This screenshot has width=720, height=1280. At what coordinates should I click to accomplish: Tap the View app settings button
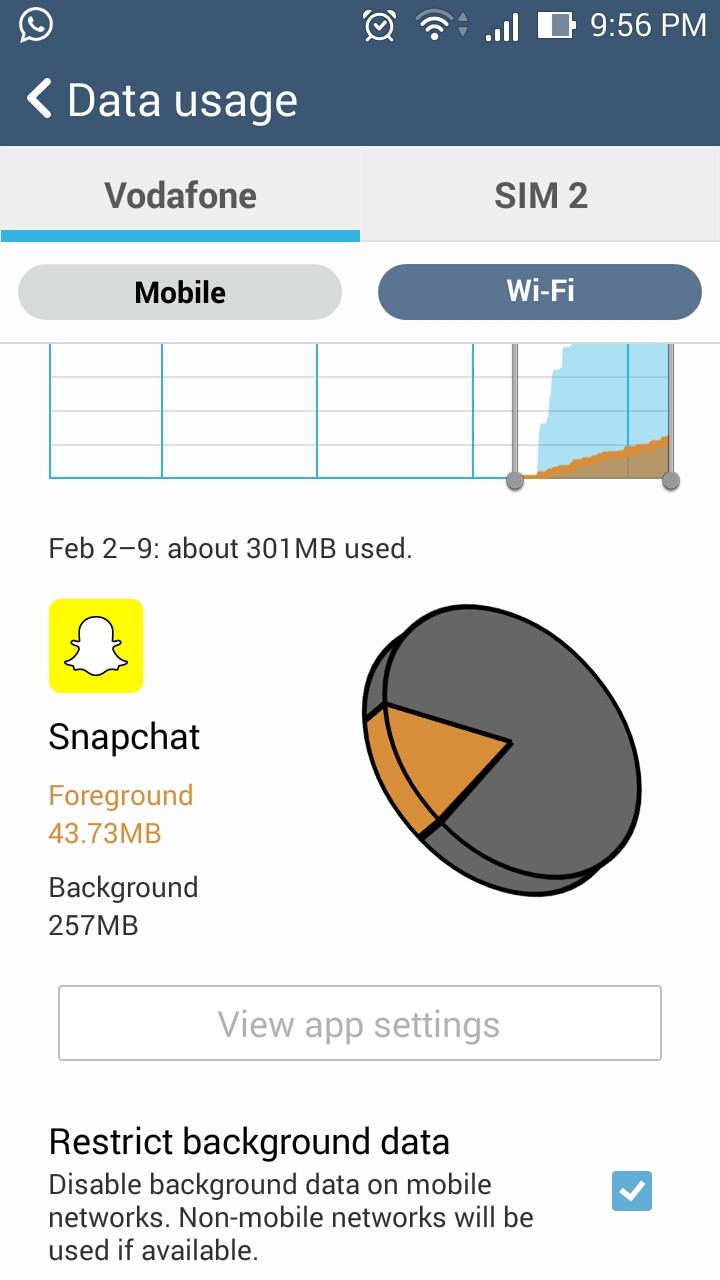tap(359, 1022)
